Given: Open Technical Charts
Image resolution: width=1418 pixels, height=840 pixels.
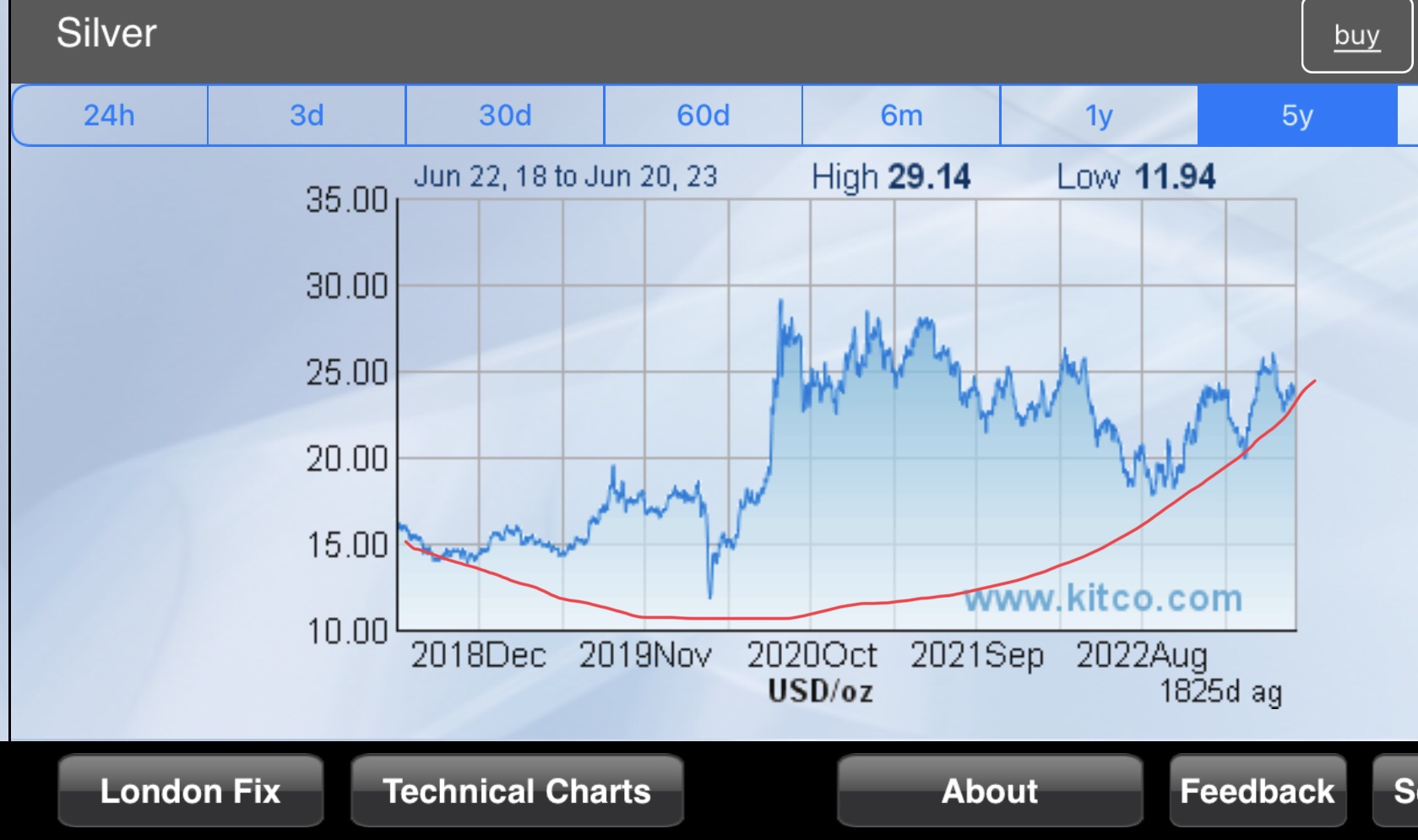Looking at the screenshot, I should coord(517,791).
